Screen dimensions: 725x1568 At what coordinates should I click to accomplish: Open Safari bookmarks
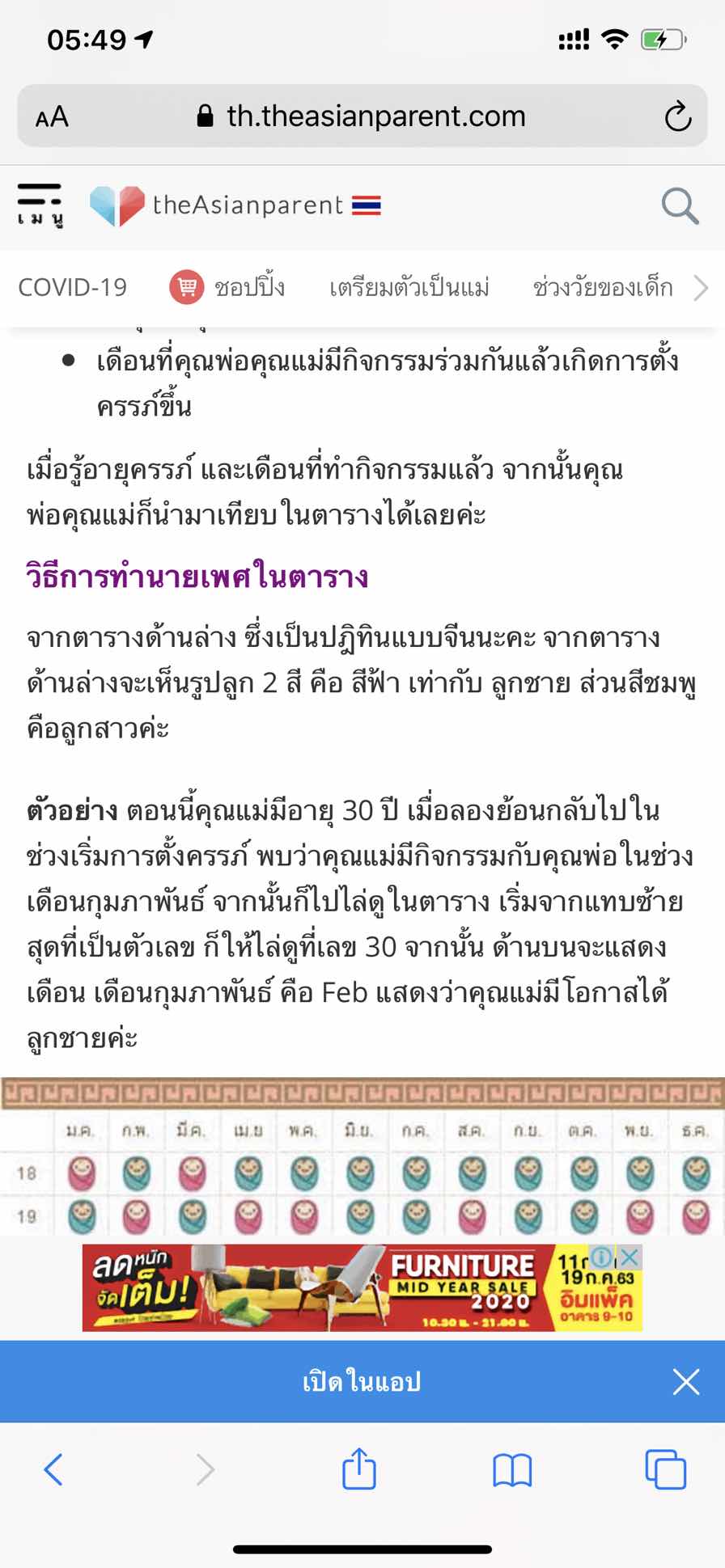[x=512, y=1469]
